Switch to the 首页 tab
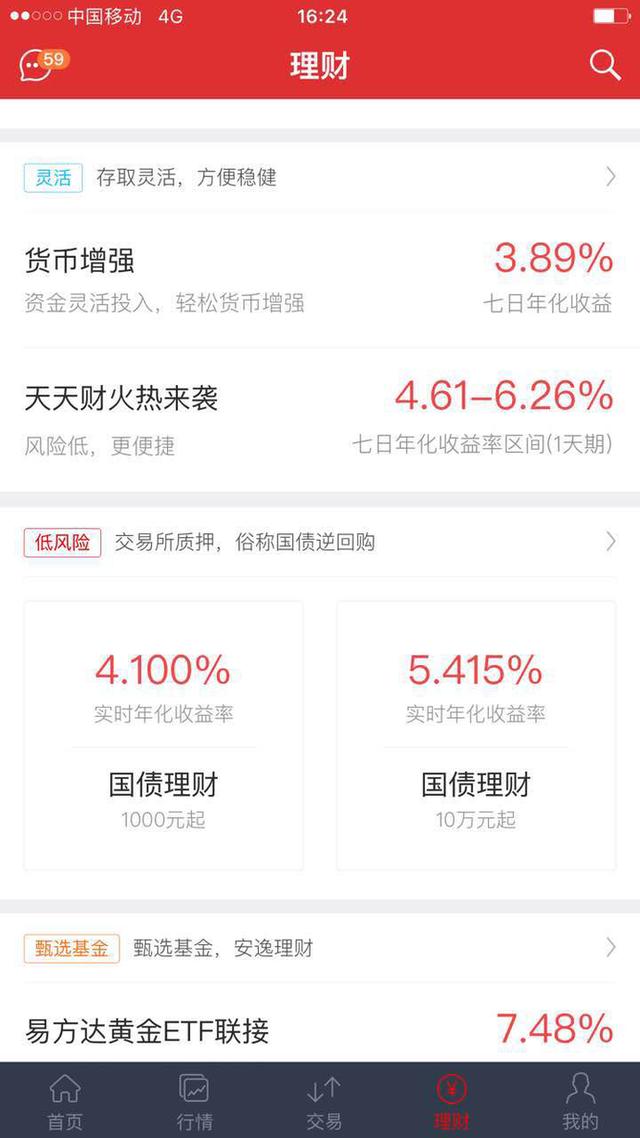This screenshot has height=1138, width=640. (65, 1101)
